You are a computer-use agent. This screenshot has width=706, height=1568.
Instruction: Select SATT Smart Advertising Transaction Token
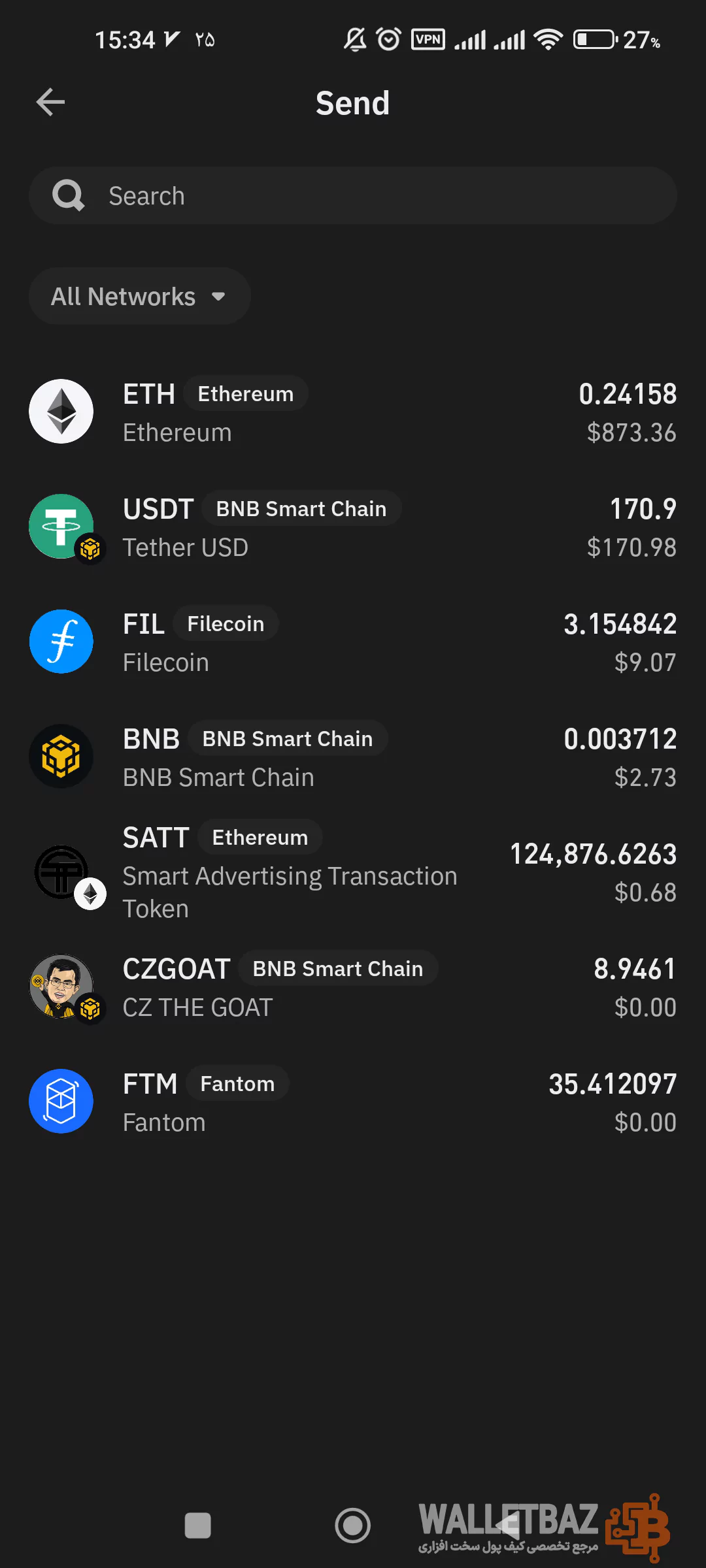click(x=353, y=872)
